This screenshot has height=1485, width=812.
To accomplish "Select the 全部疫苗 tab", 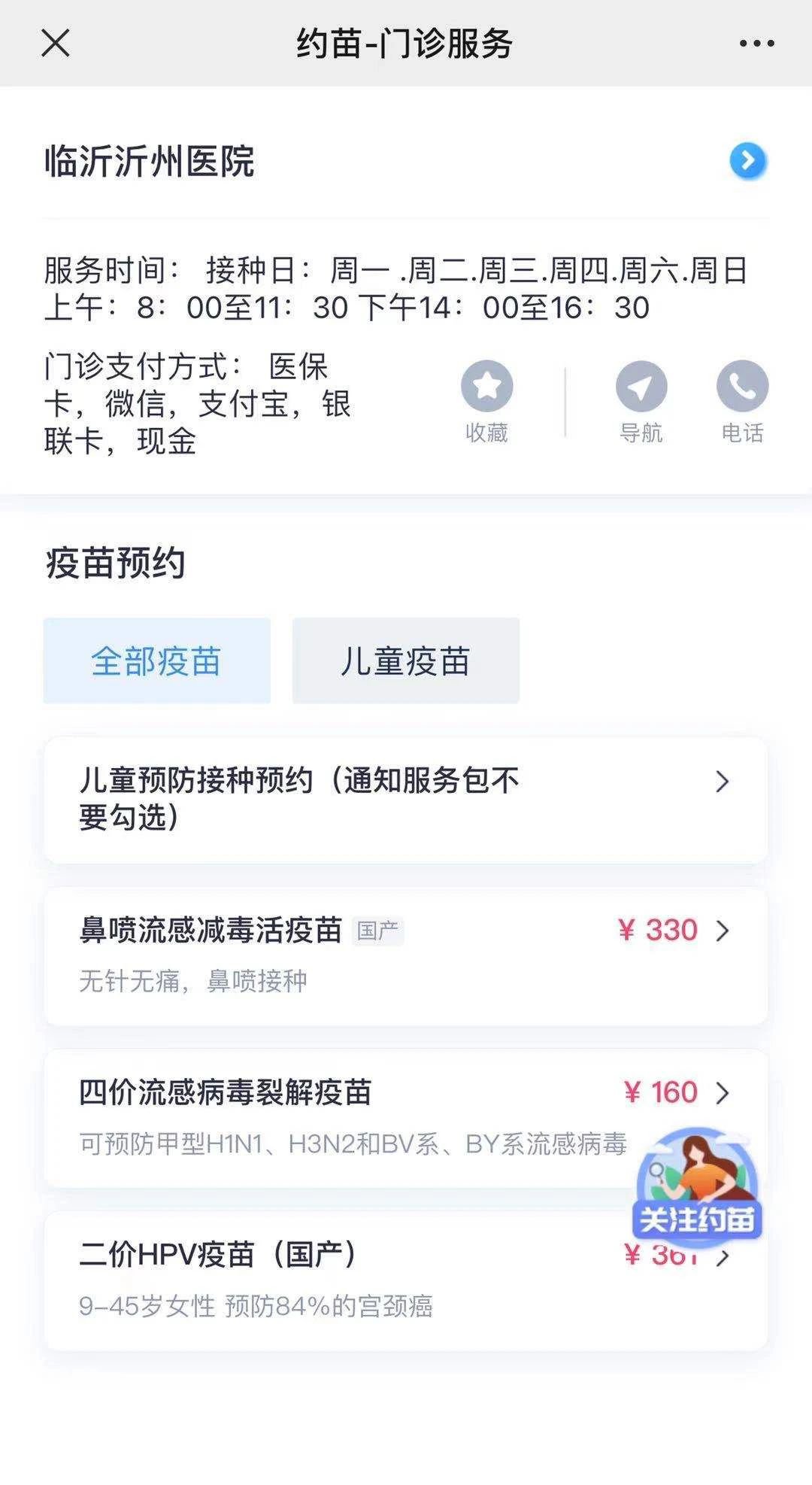I will [x=156, y=661].
